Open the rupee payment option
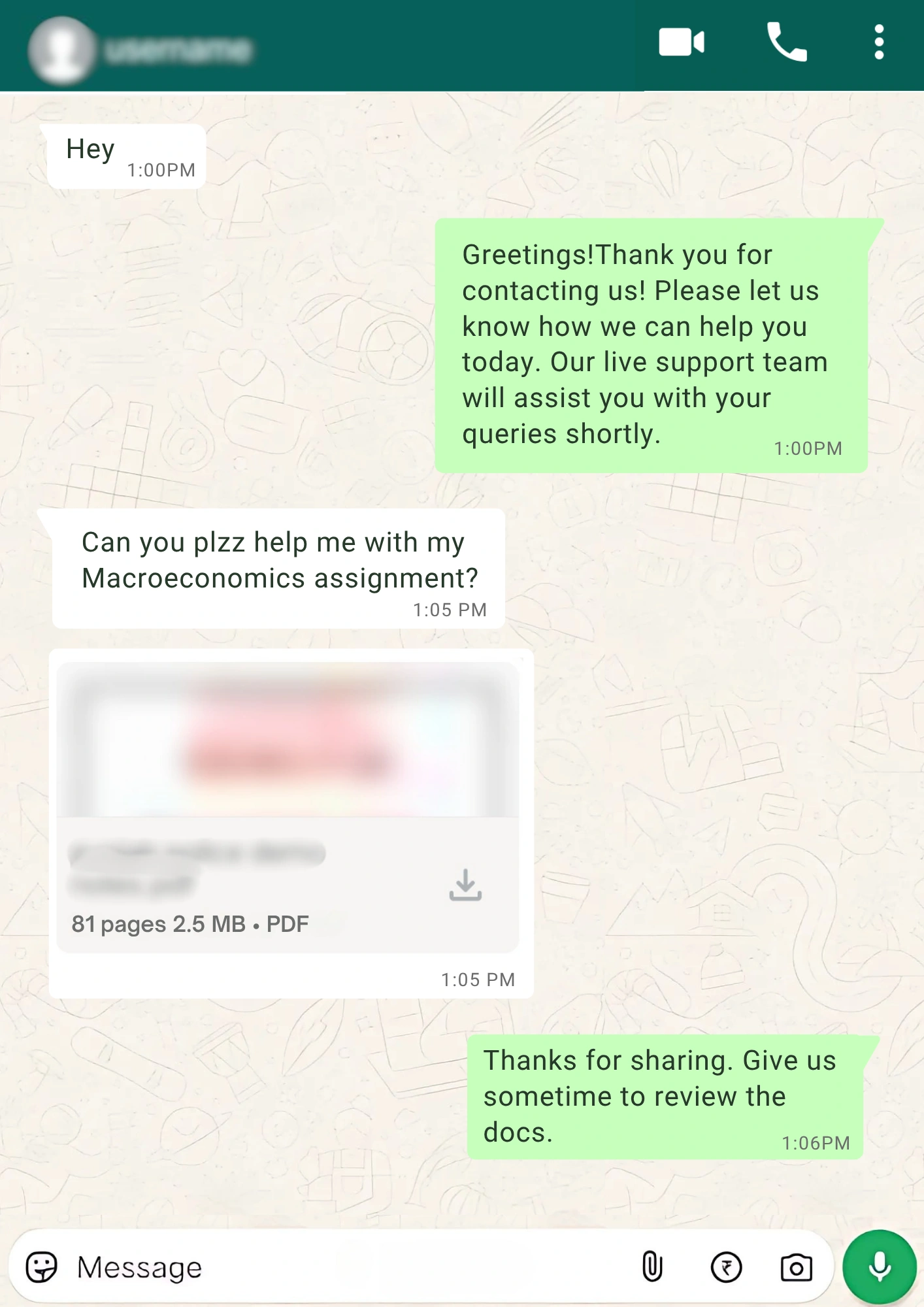 pos(726,1267)
